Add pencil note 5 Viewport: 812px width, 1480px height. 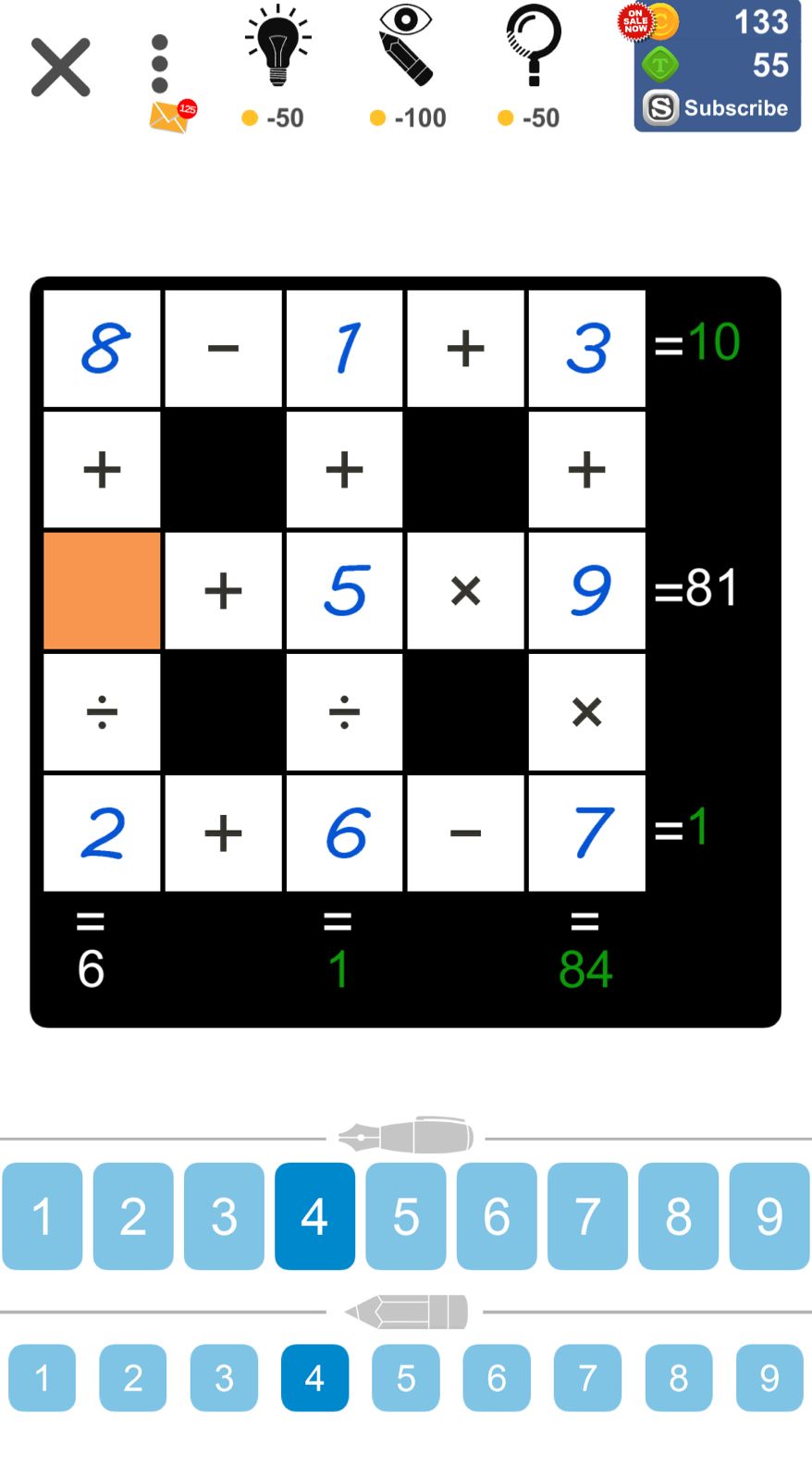click(x=405, y=1377)
